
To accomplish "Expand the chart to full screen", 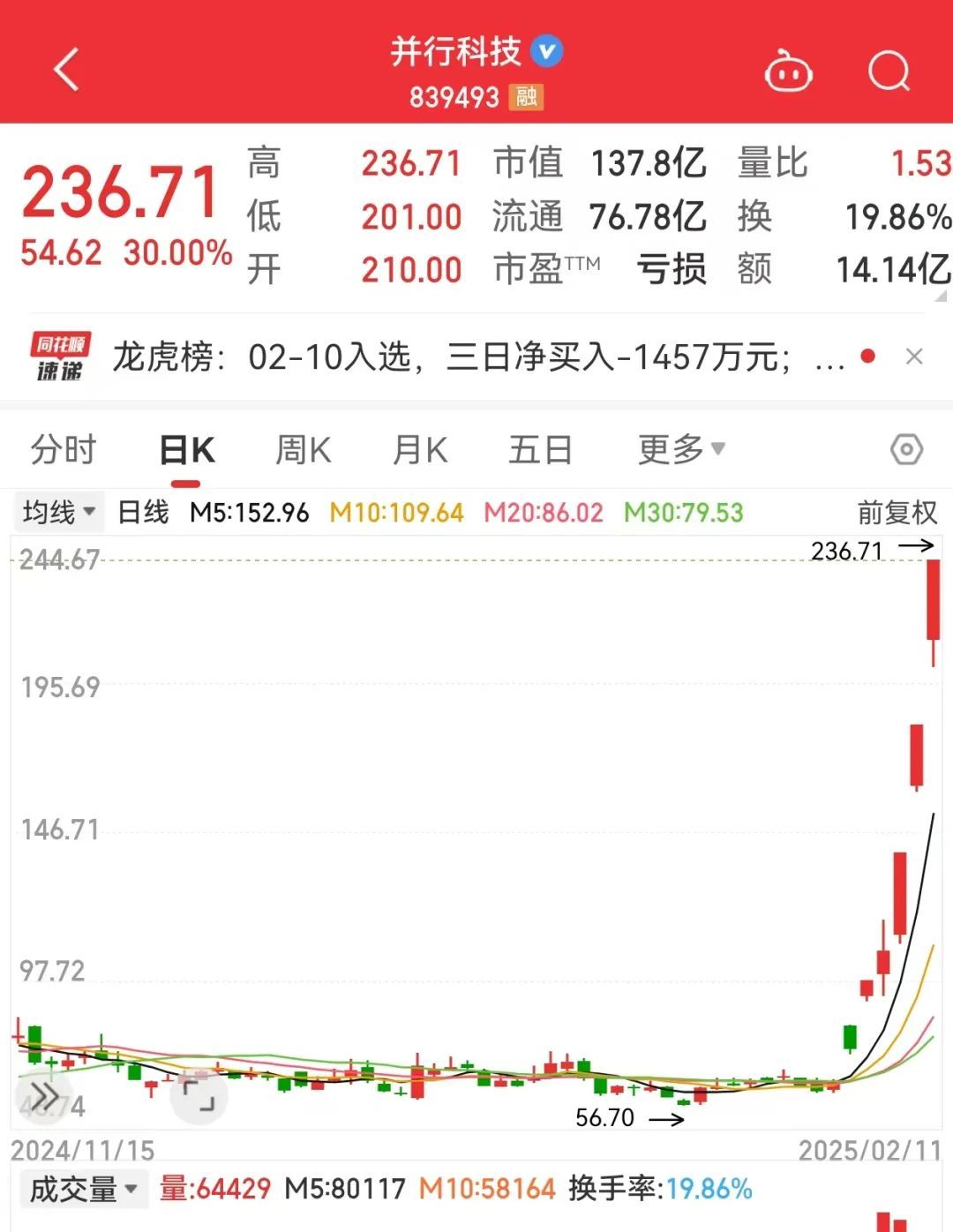I will tap(199, 1095).
